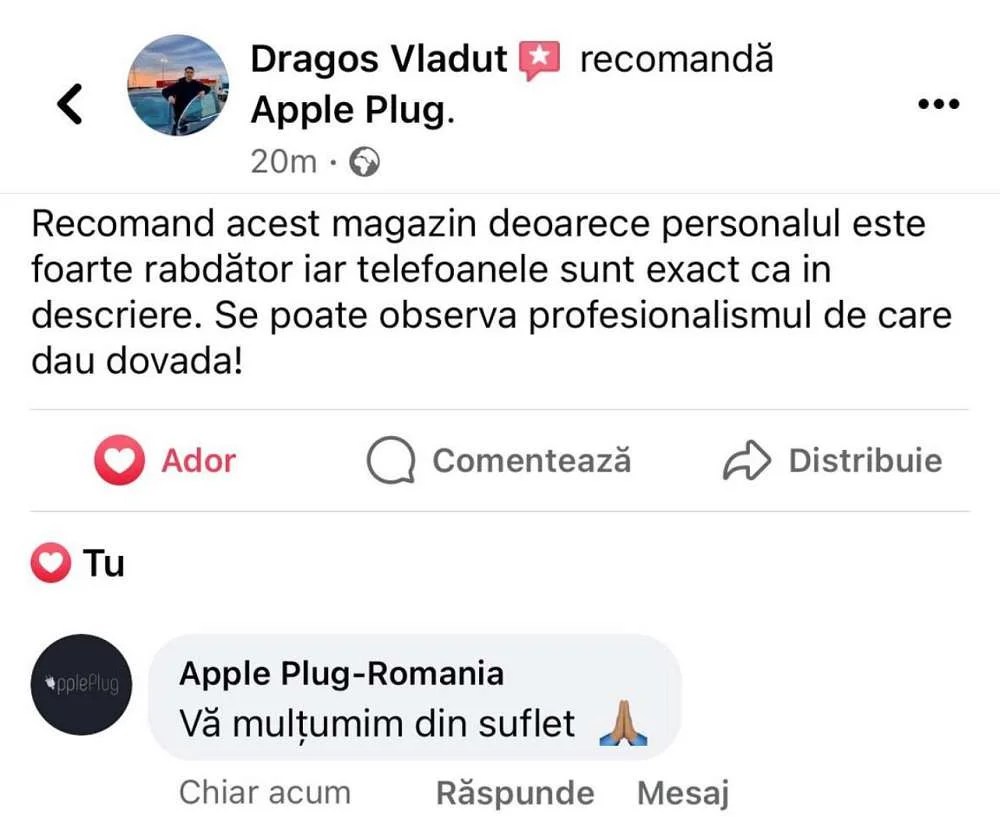Share the post with Distribuie
The image size is (1000, 823).
(x=832, y=461)
